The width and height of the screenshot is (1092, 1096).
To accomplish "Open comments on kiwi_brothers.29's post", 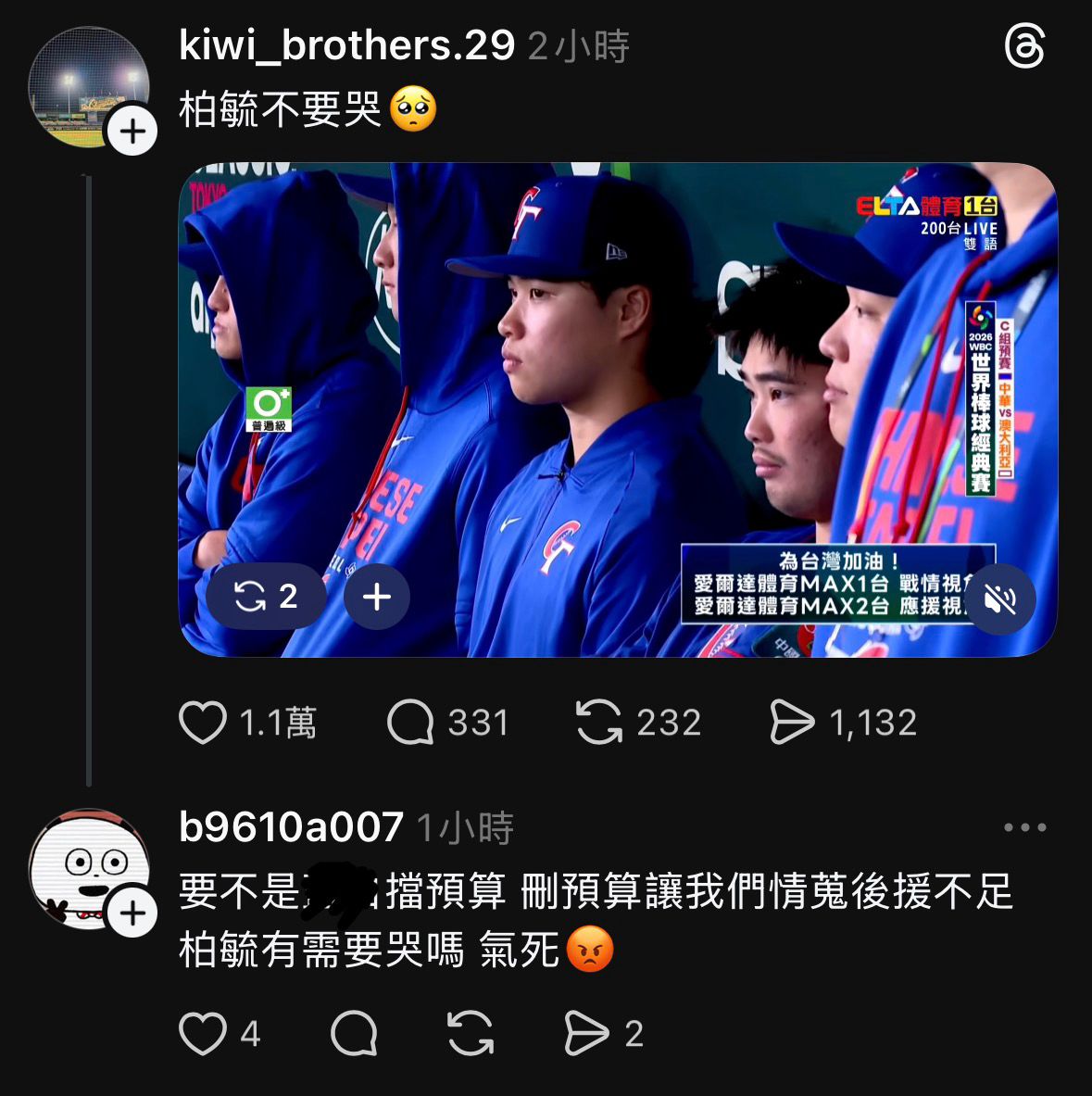I will [x=410, y=723].
